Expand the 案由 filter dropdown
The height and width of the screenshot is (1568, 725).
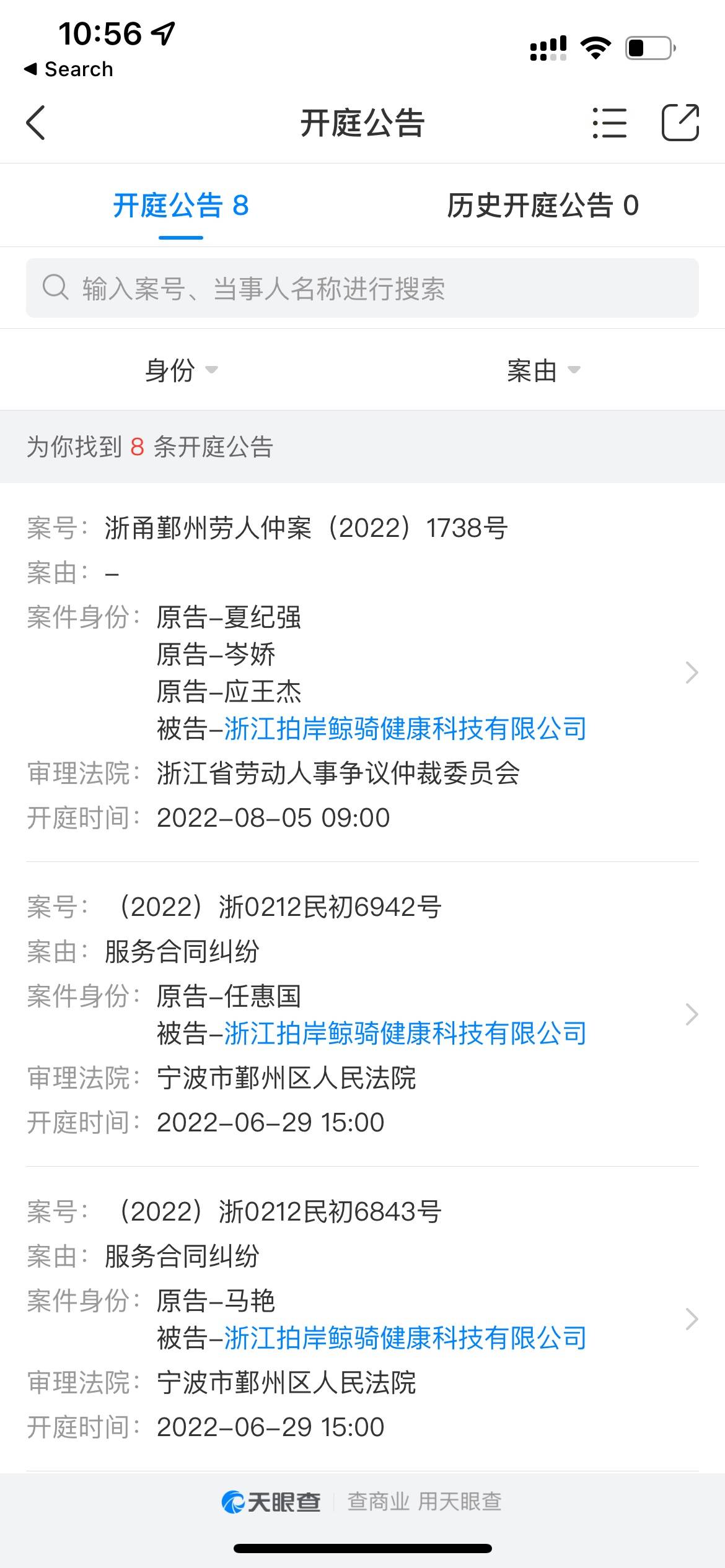(x=543, y=370)
